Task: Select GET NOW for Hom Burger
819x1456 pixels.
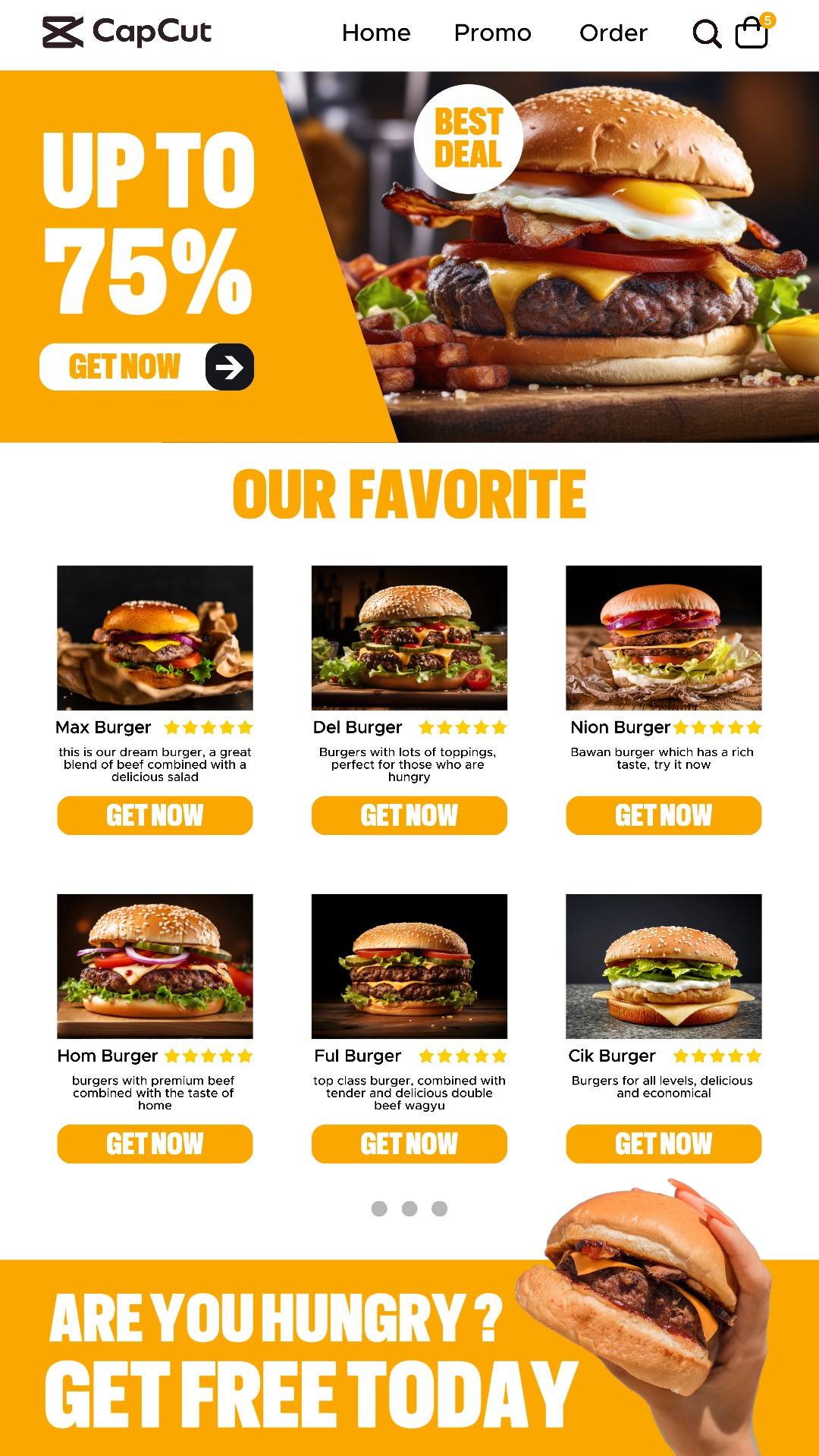Action: pos(155,1144)
